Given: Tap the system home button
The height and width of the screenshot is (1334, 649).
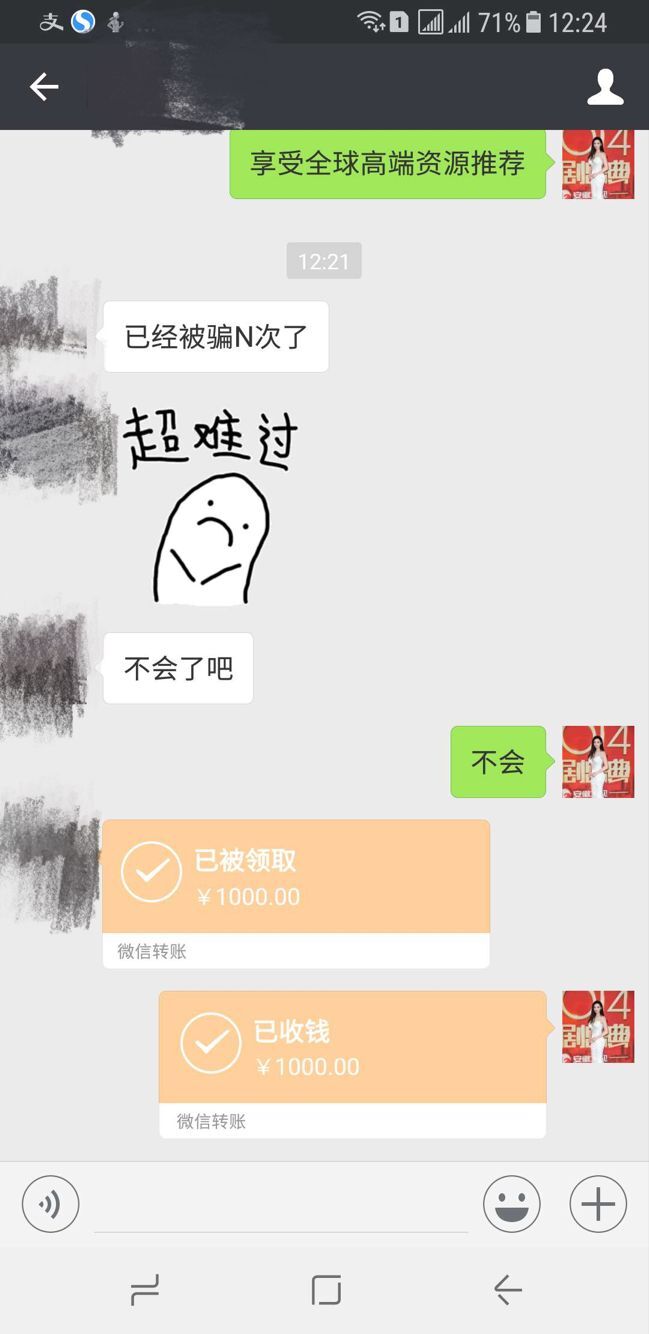Looking at the screenshot, I should pyautogui.click(x=326, y=1290).
